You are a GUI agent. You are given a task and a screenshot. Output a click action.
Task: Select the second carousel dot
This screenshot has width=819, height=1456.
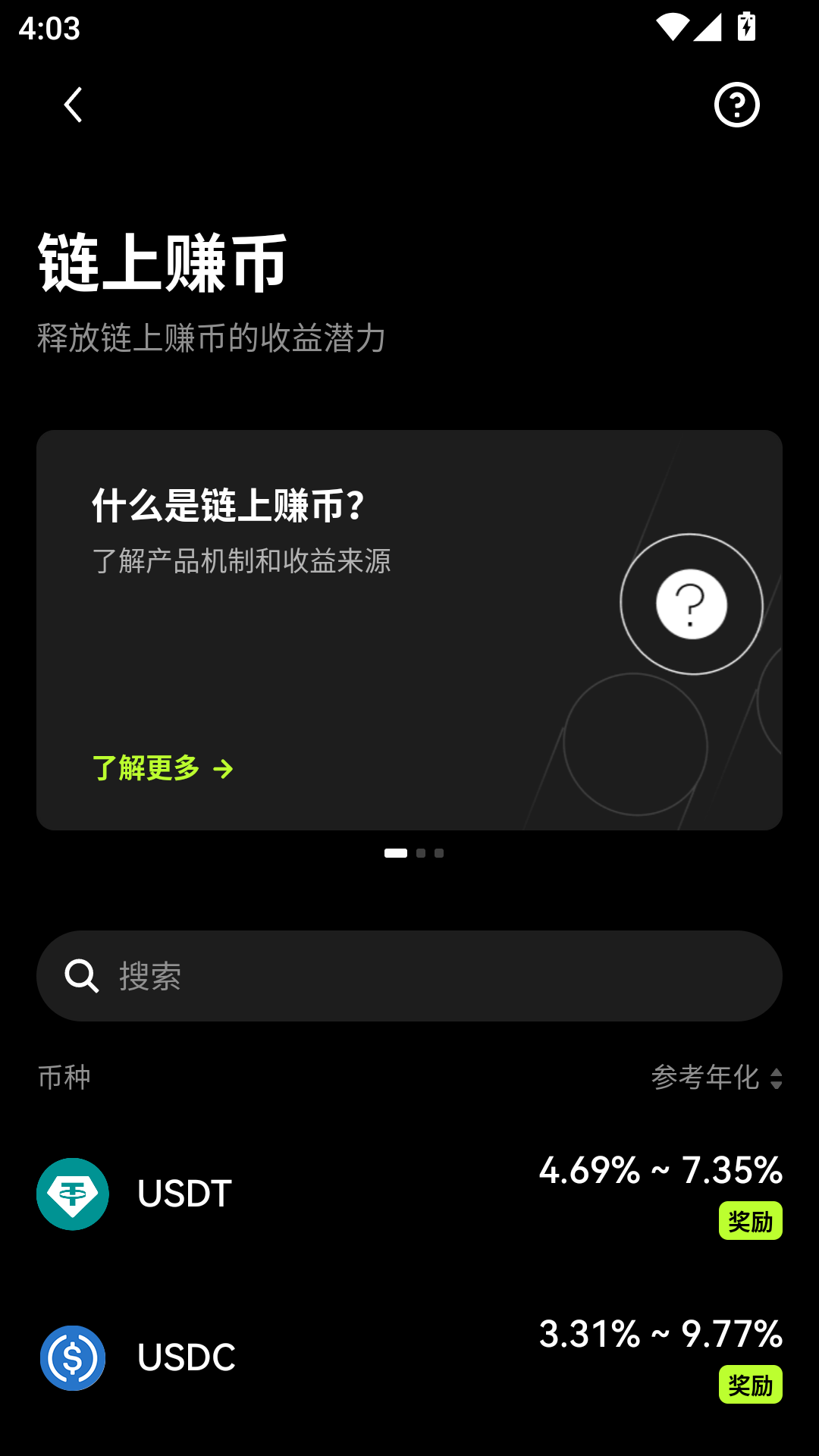coord(420,852)
